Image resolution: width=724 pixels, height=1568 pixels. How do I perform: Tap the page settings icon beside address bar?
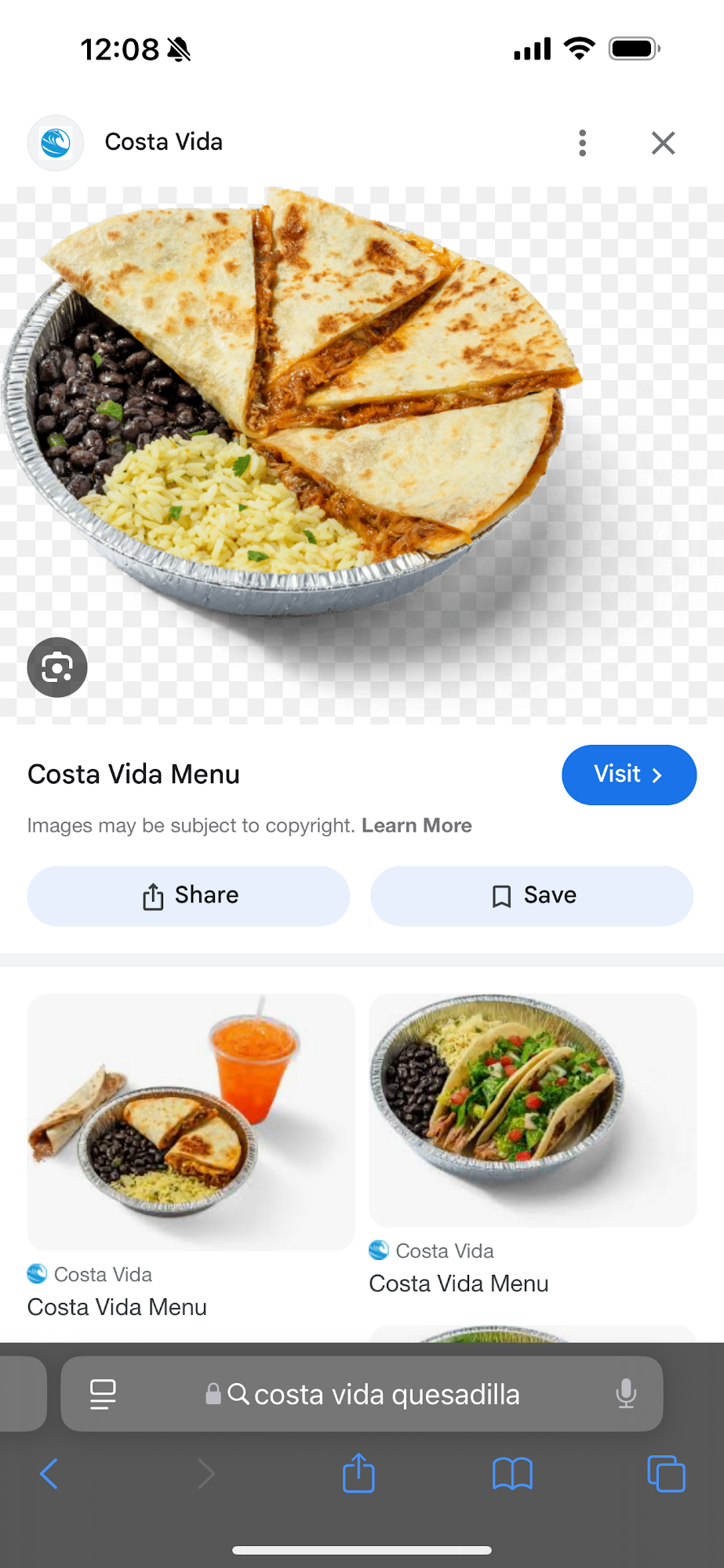(102, 1395)
